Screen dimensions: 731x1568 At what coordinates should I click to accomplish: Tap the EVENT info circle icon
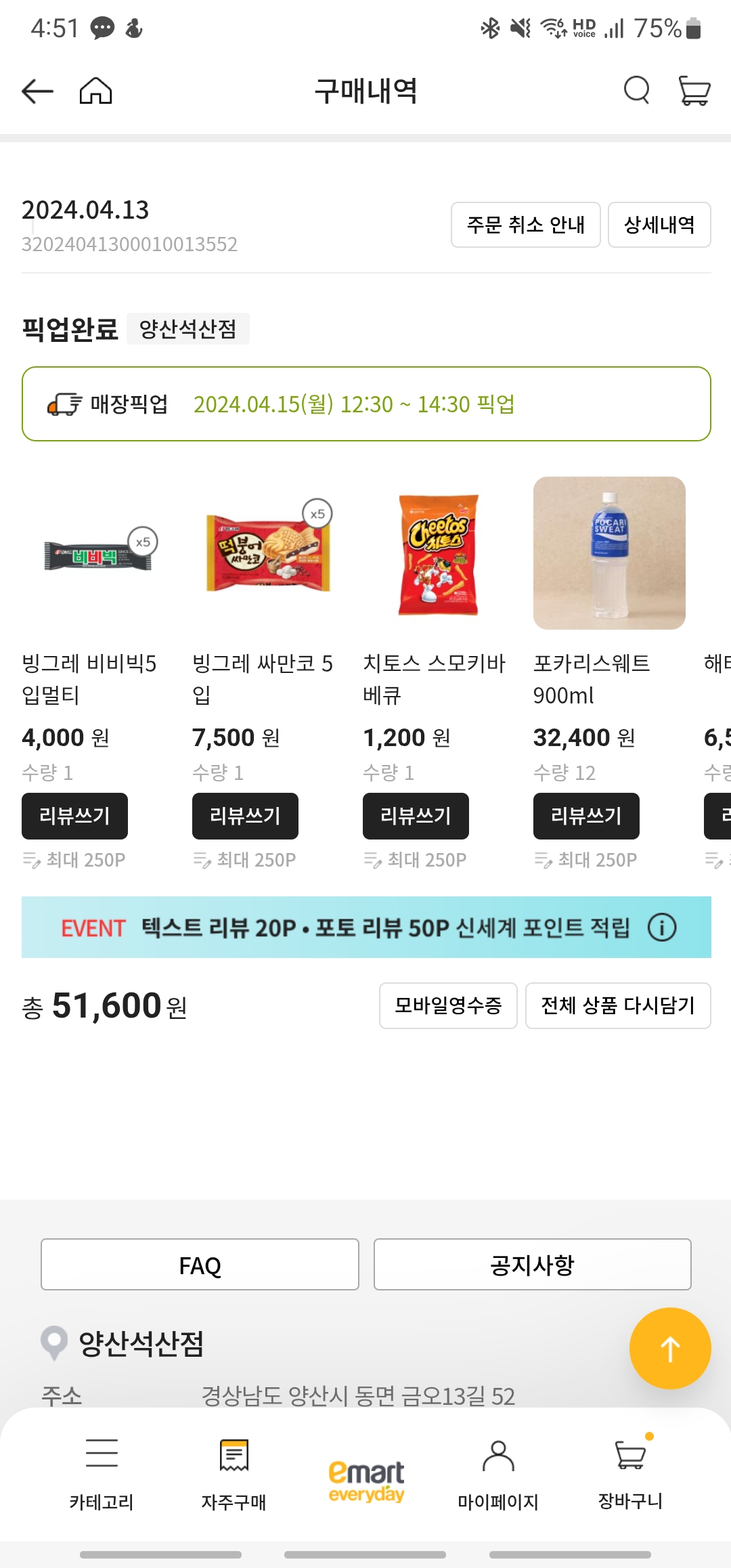click(662, 928)
